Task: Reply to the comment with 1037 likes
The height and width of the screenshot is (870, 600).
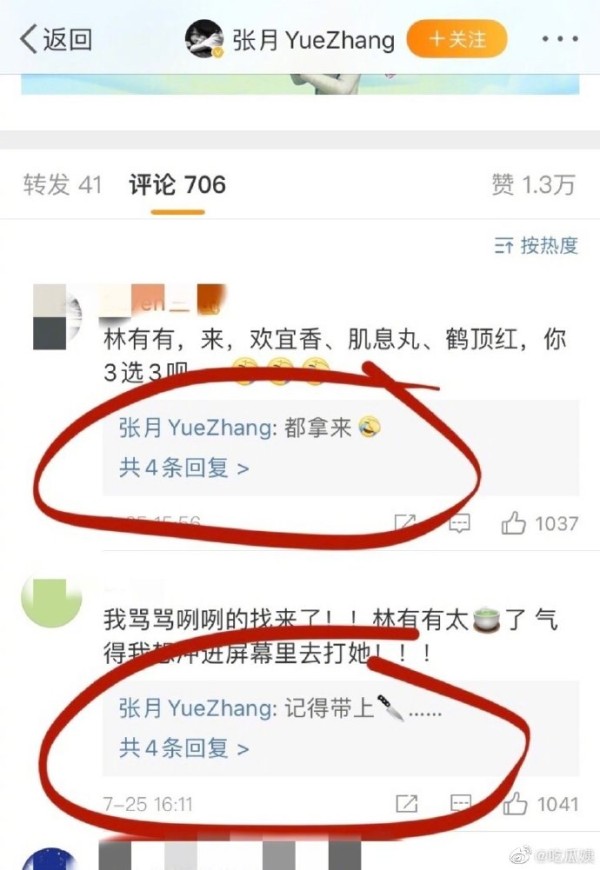Action: 459,523
